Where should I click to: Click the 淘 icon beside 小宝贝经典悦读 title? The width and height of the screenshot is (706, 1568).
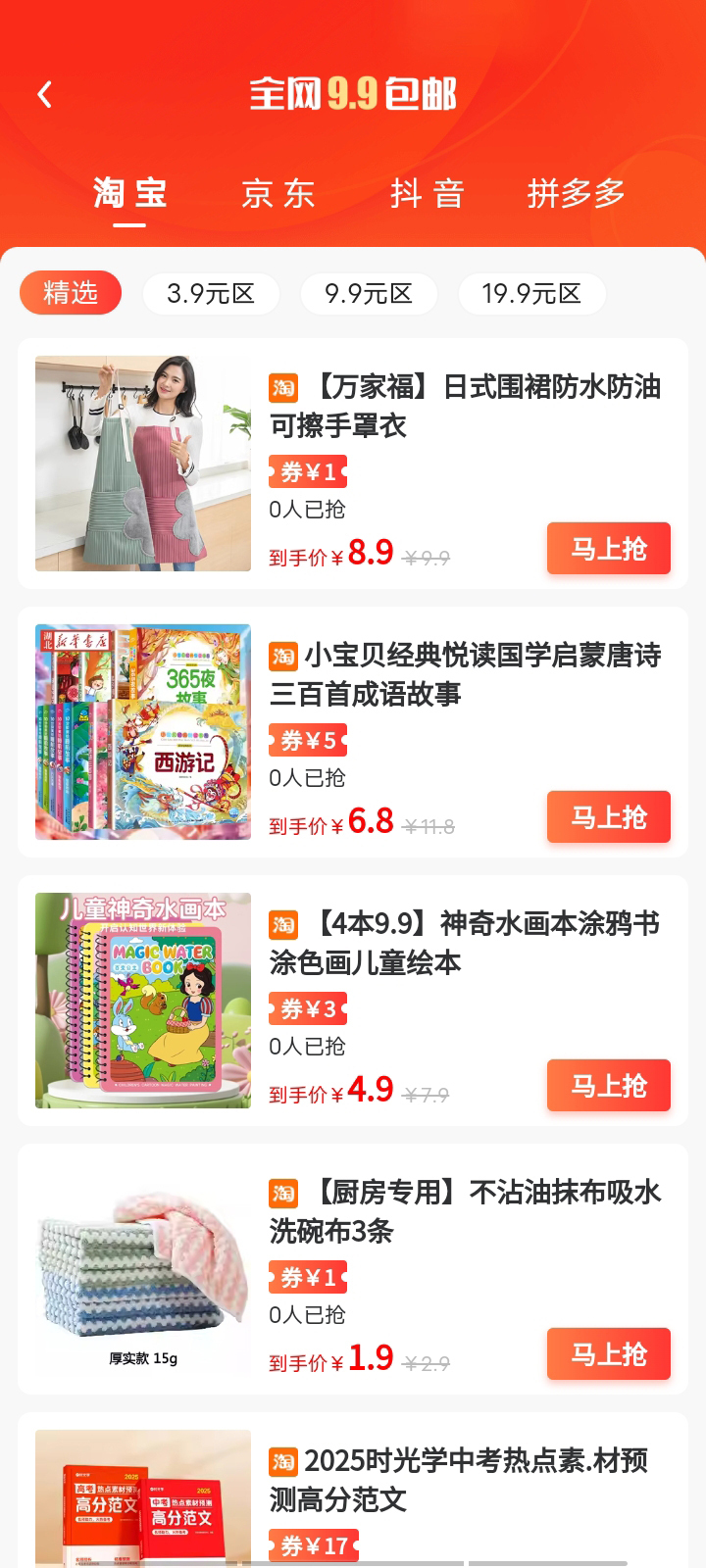tap(282, 659)
